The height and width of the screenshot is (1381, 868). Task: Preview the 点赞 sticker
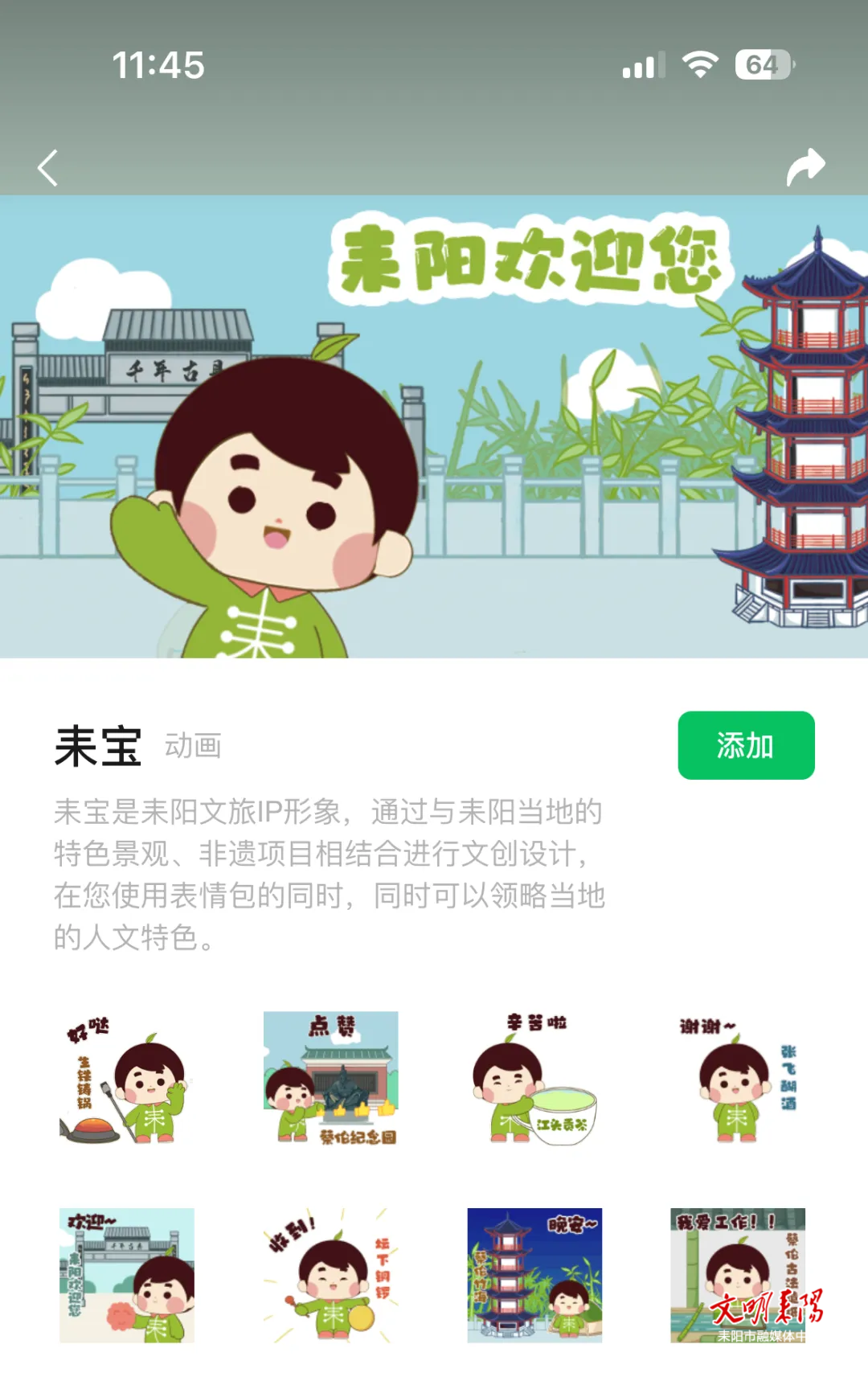330,1079
